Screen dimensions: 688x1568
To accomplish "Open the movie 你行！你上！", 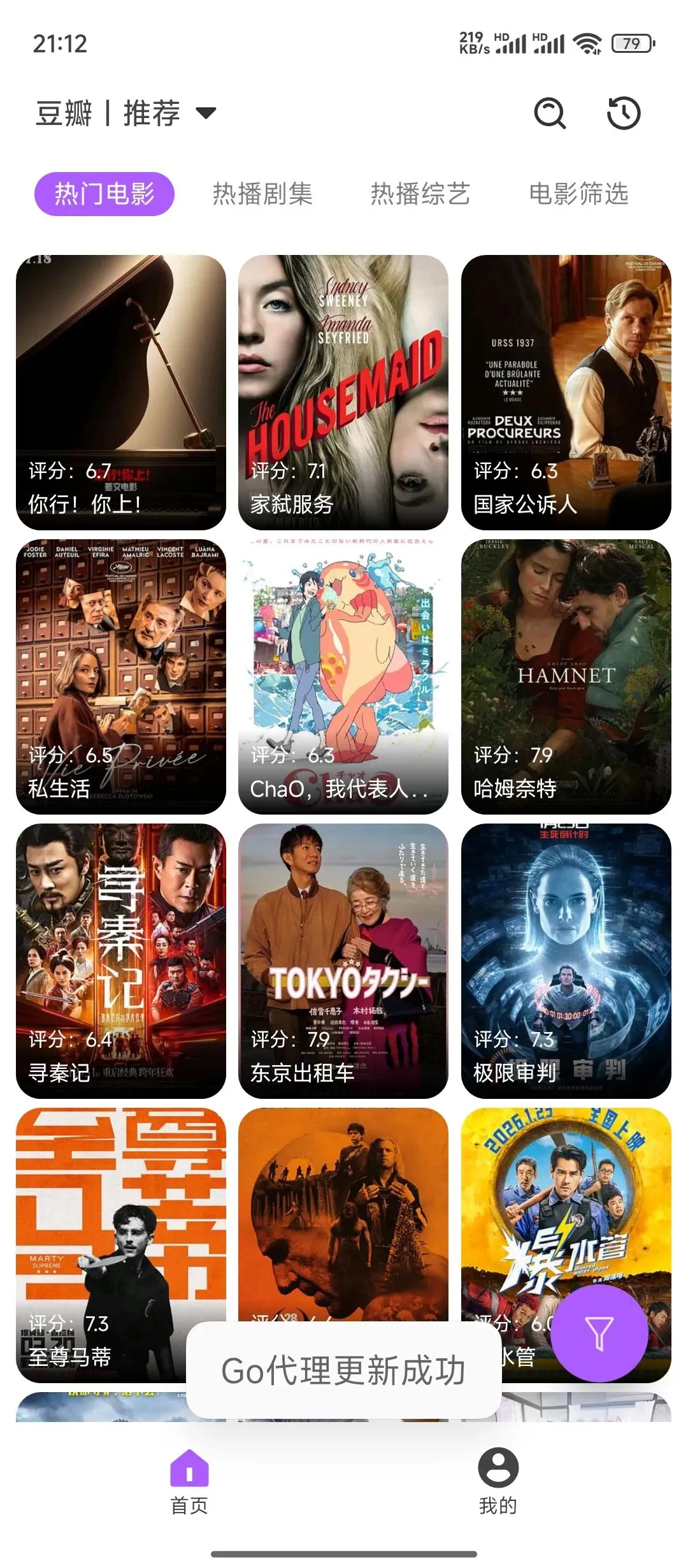I will click(x=121, y=392).
